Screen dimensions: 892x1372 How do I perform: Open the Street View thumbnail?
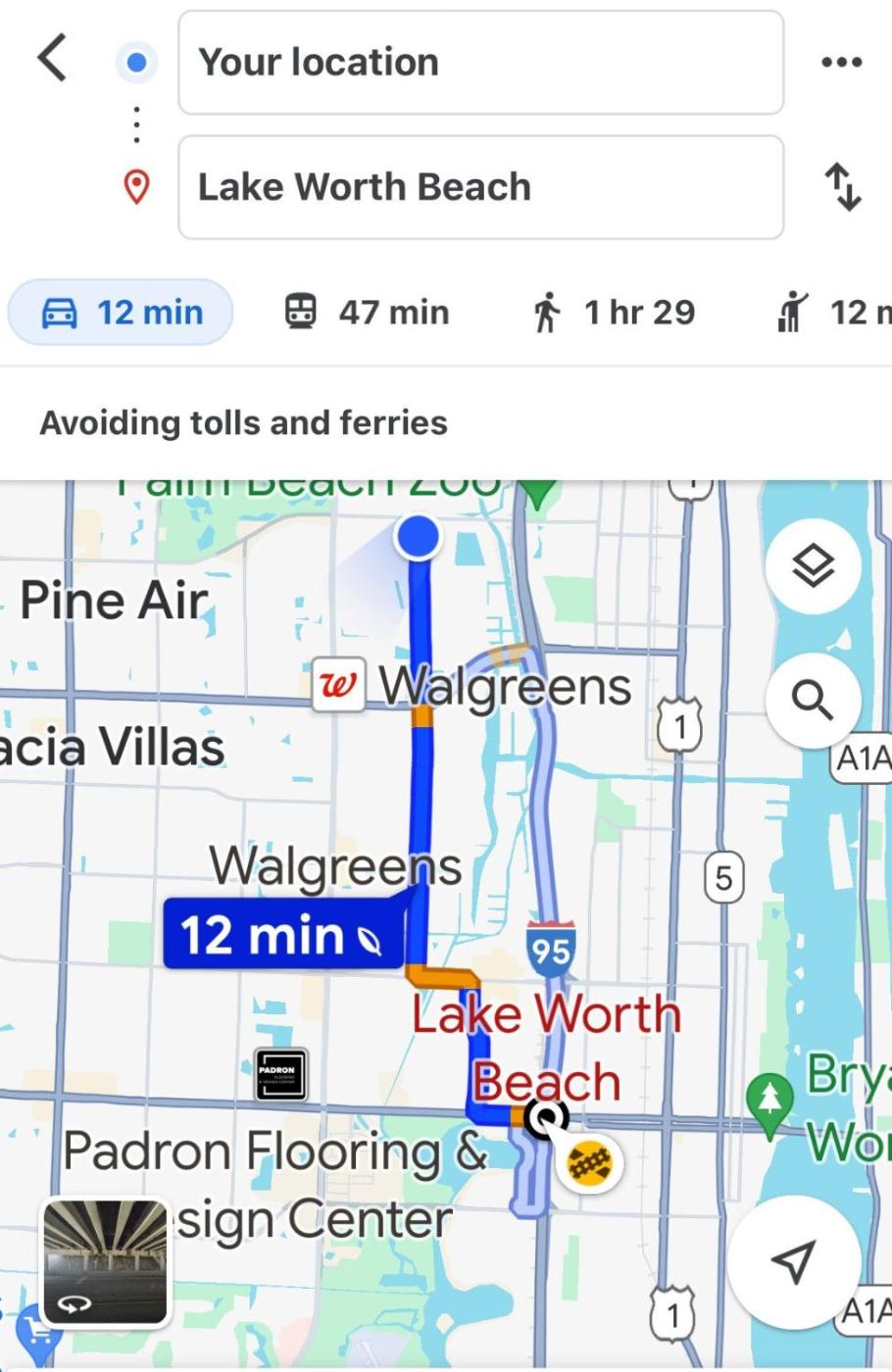pos(106,1262)
